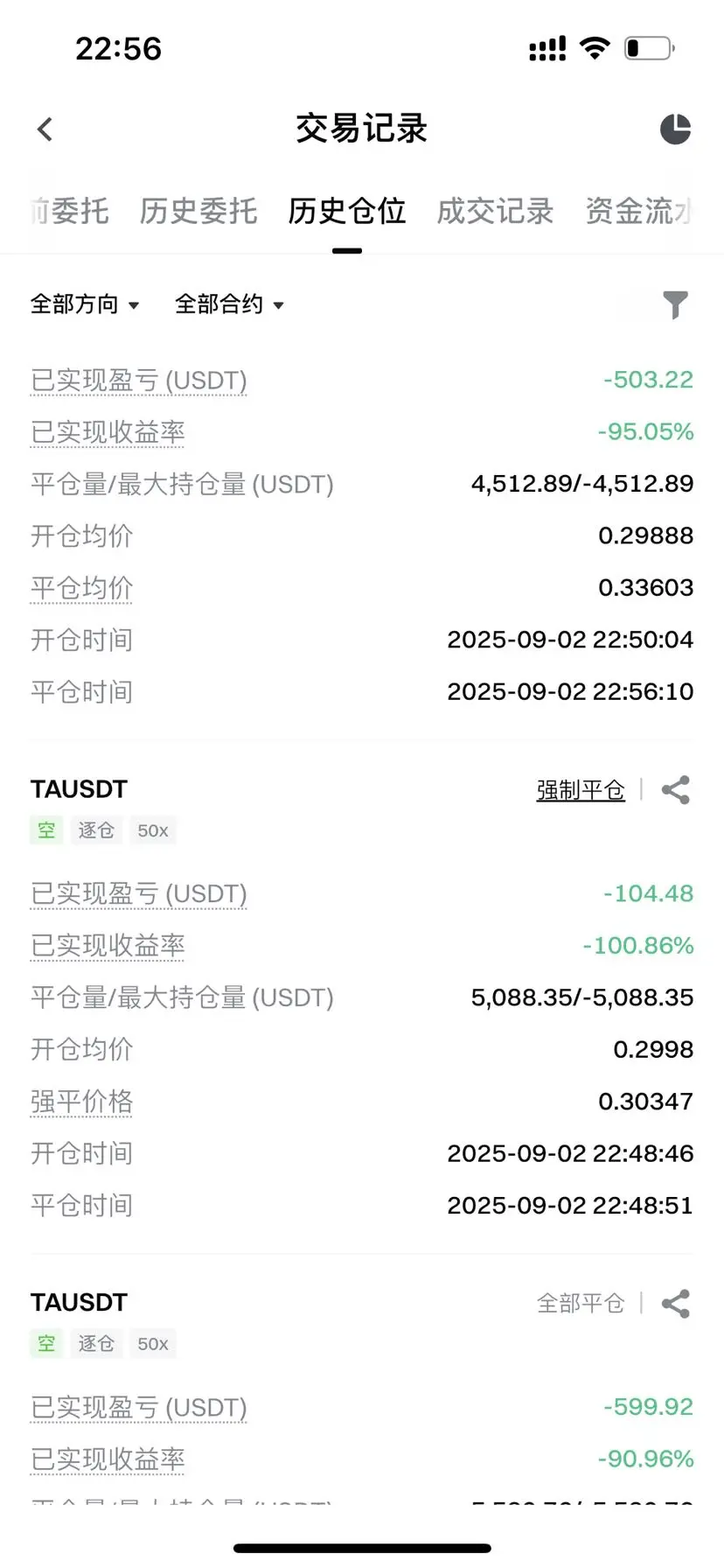Share the 全部平仓 TAUSDT position
Image resolution: width=724 pixels, height=1568 pixels.
675,1304
